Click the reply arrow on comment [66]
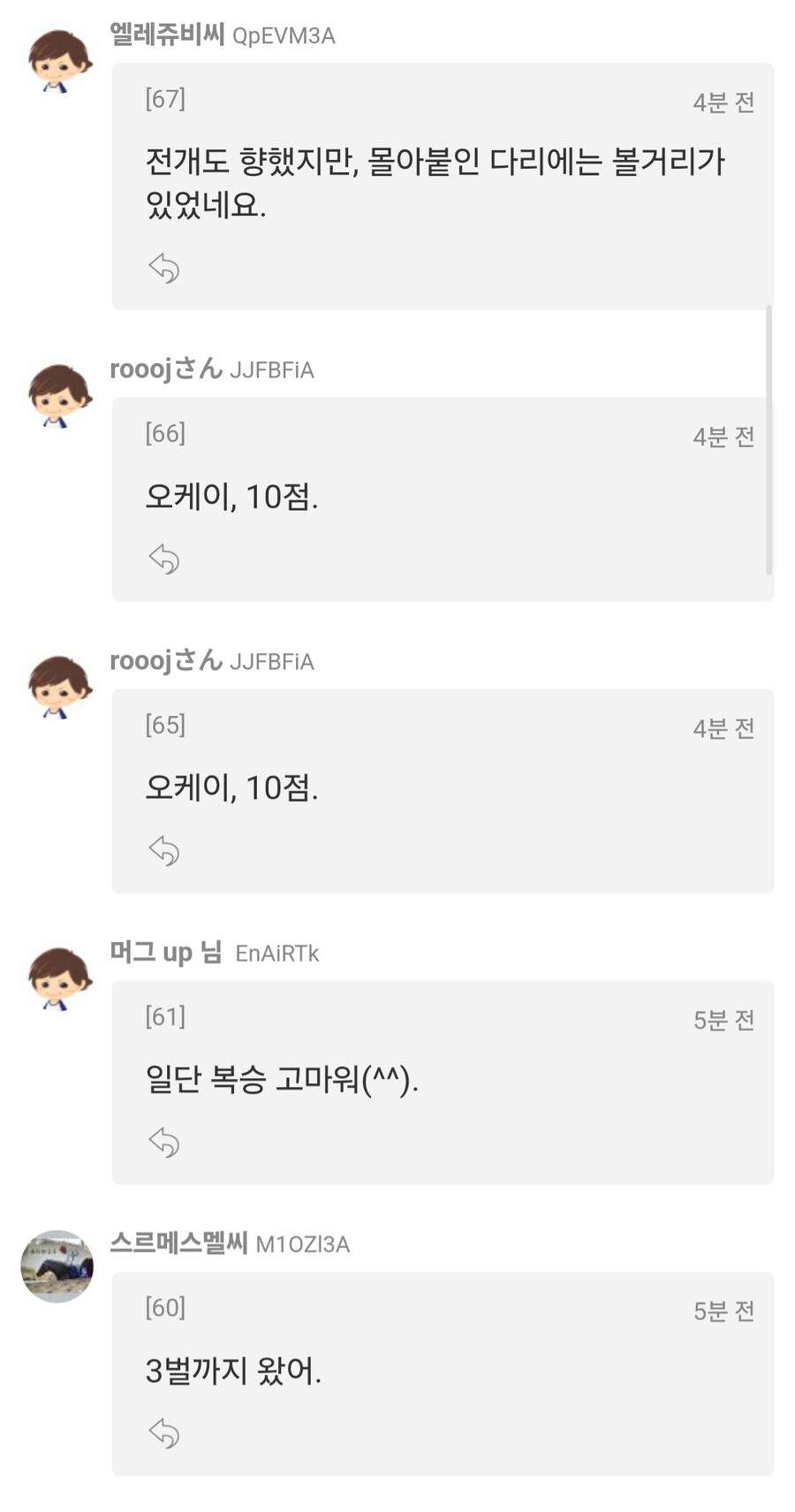795x1512 pixels. click(x=165, y=559)
